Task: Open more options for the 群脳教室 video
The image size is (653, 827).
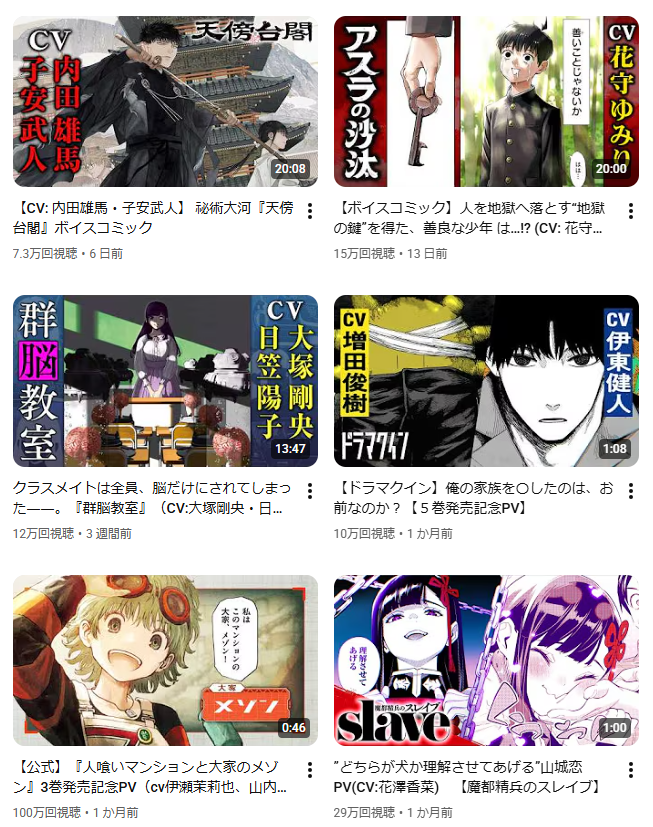Action: point(309,491)
